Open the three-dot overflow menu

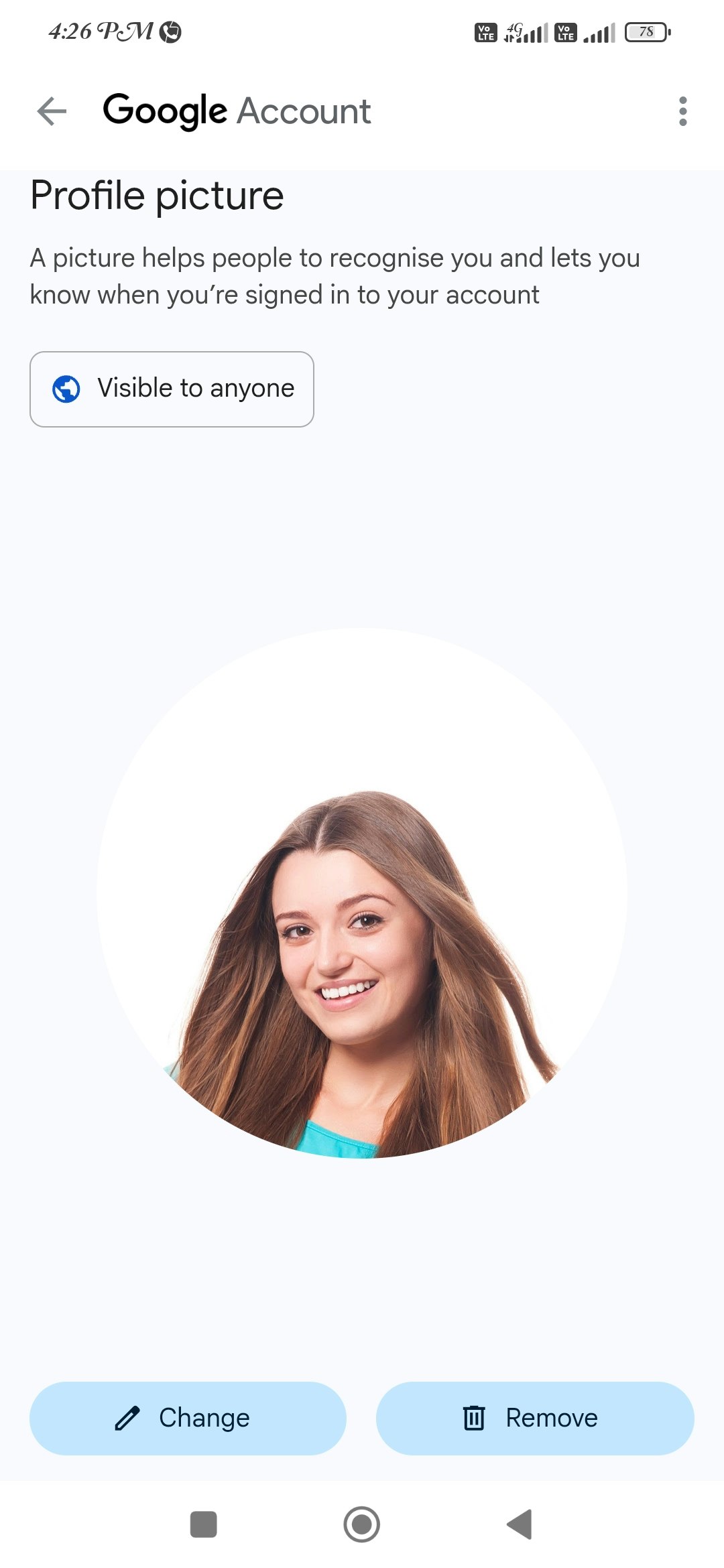[682, 111]
